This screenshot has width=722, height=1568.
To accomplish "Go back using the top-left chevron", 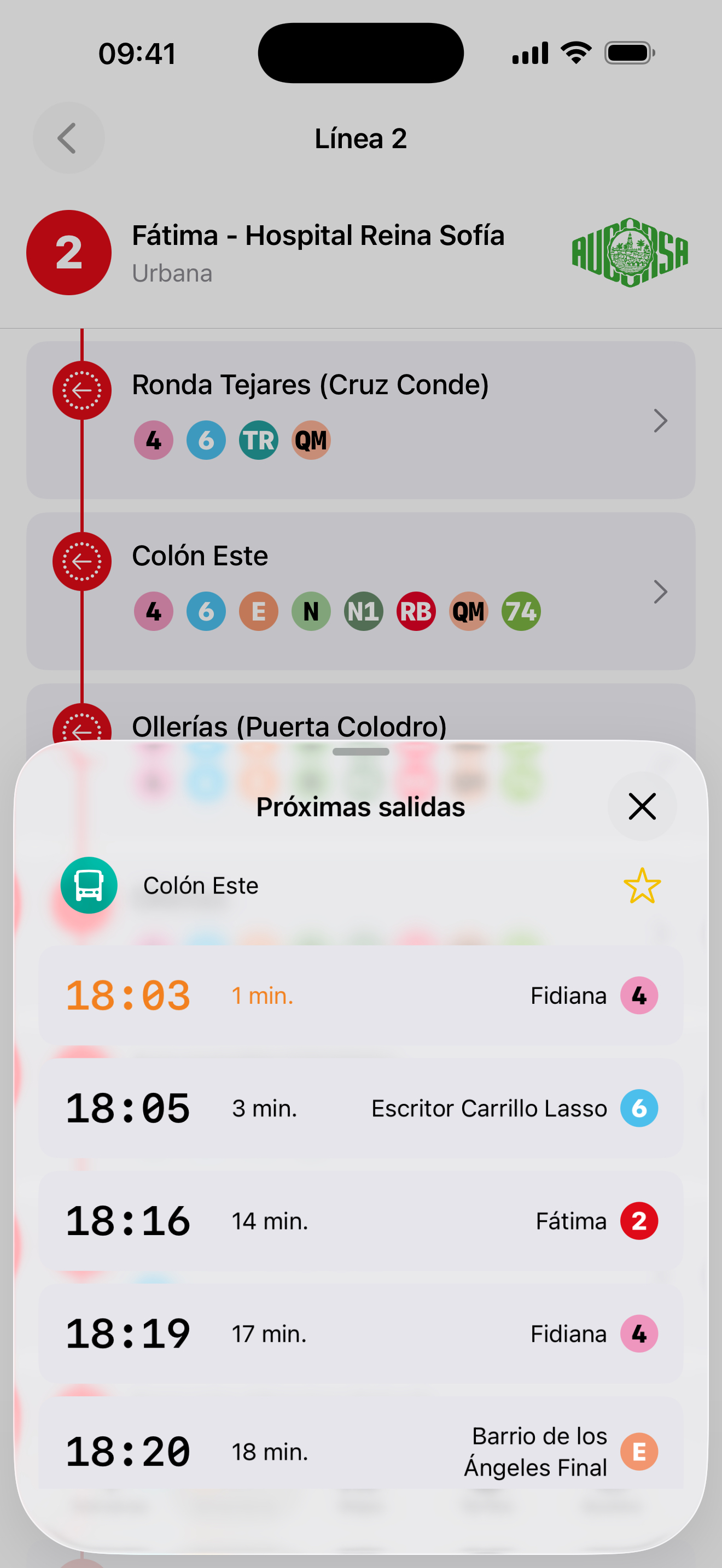I will tap(68, 138).
